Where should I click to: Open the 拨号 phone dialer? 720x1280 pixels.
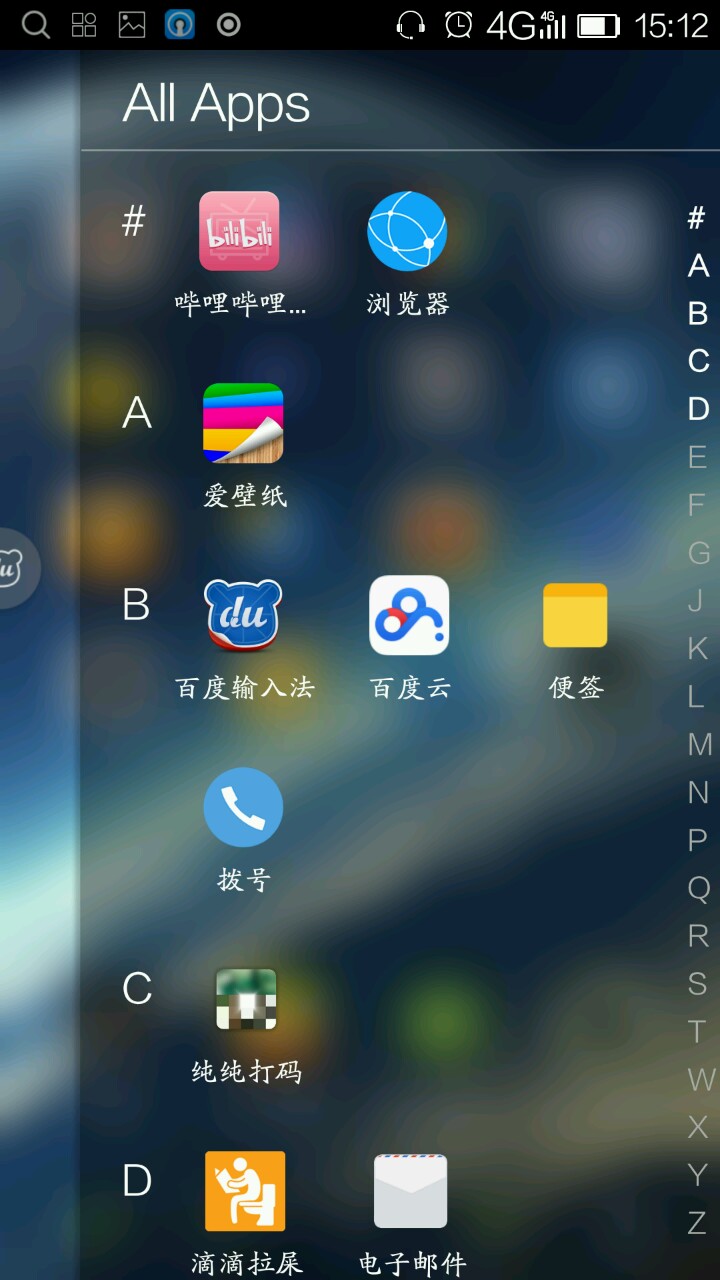pyautogui.click(x=243, y=808)
